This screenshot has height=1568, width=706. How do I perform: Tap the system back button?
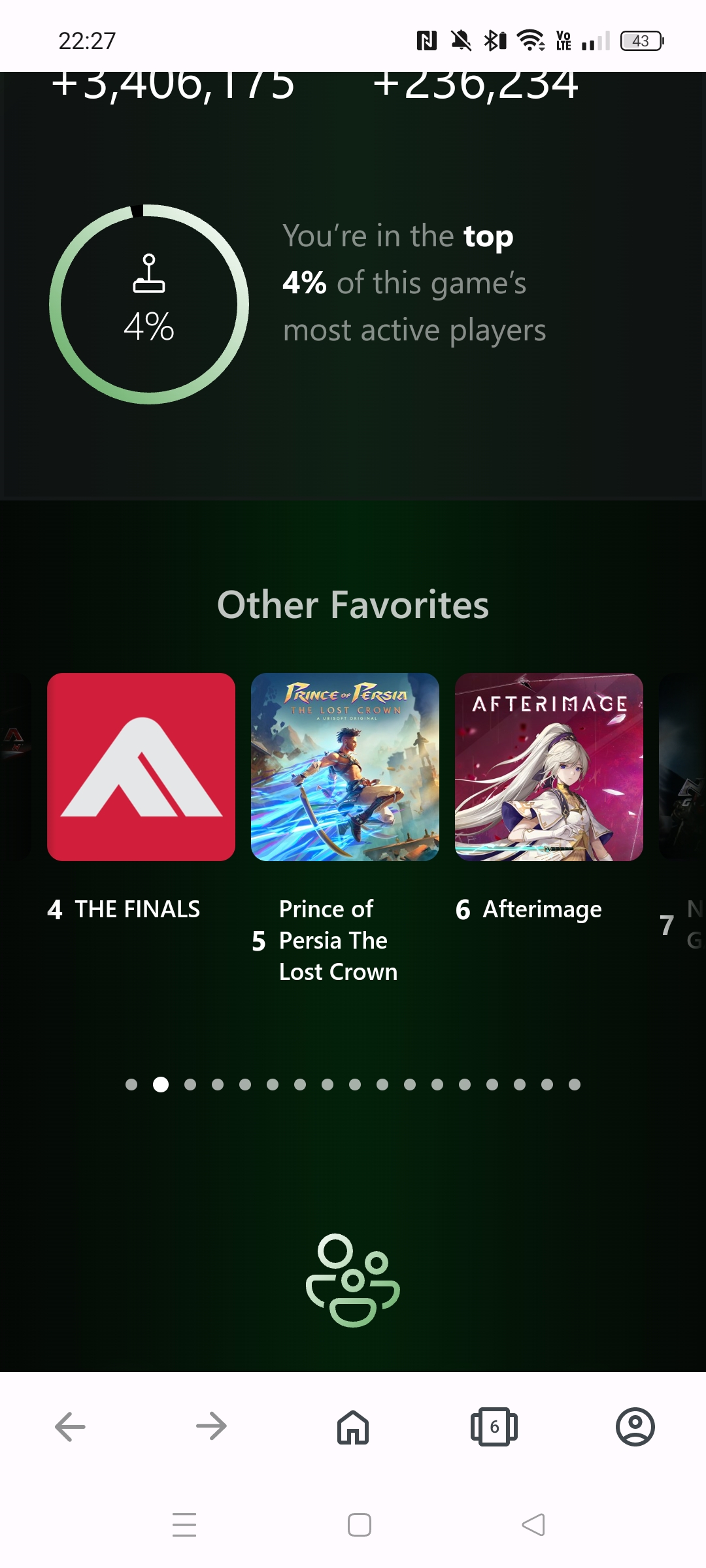533,1525
